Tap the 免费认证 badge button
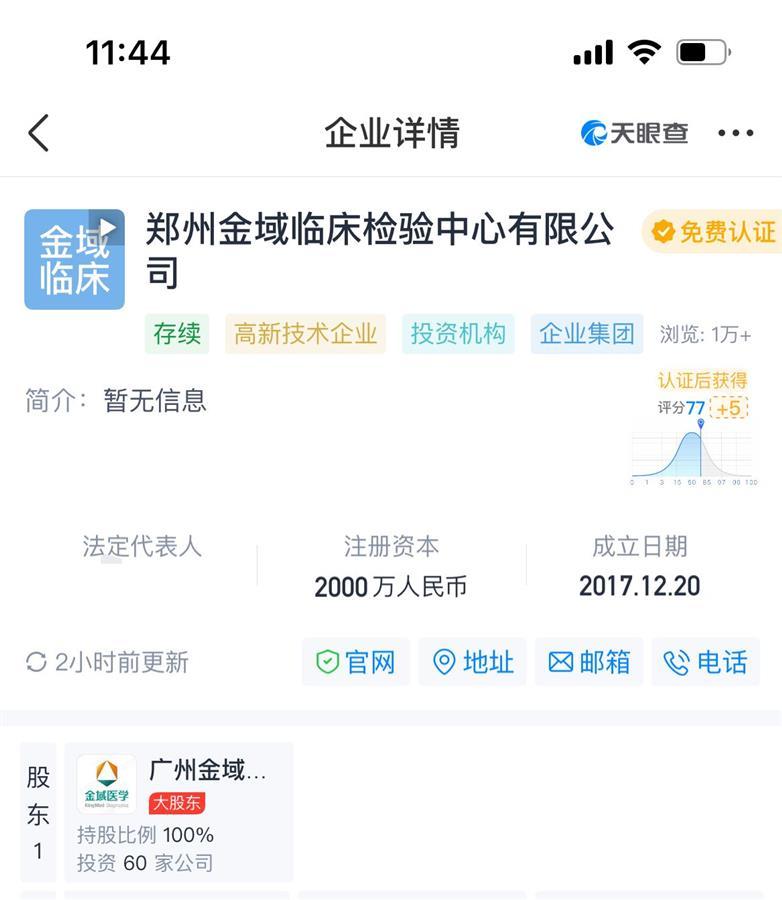This screenshot has height=900, width=782. 713,232
